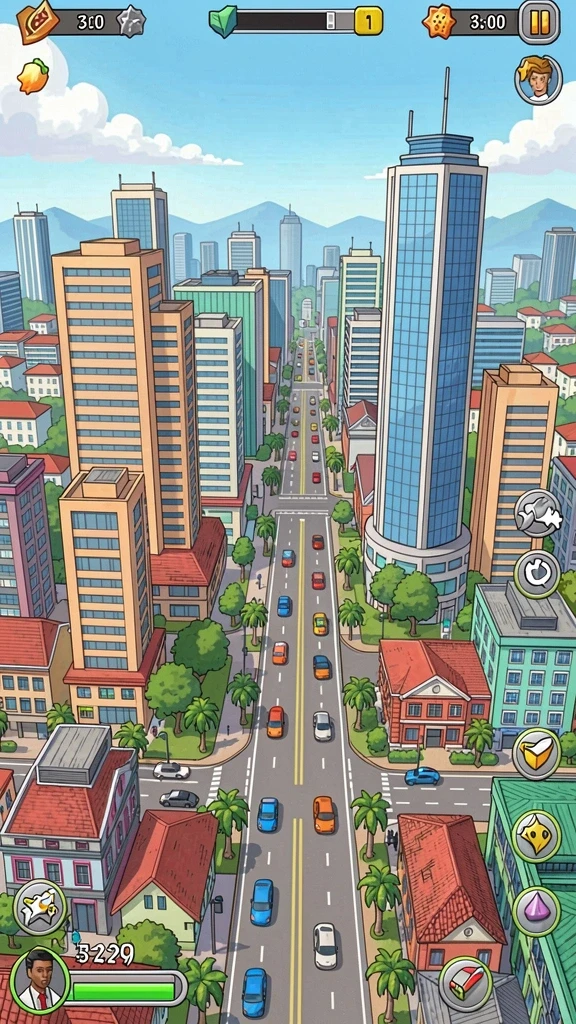Open the character portrait with red tie

39,982
